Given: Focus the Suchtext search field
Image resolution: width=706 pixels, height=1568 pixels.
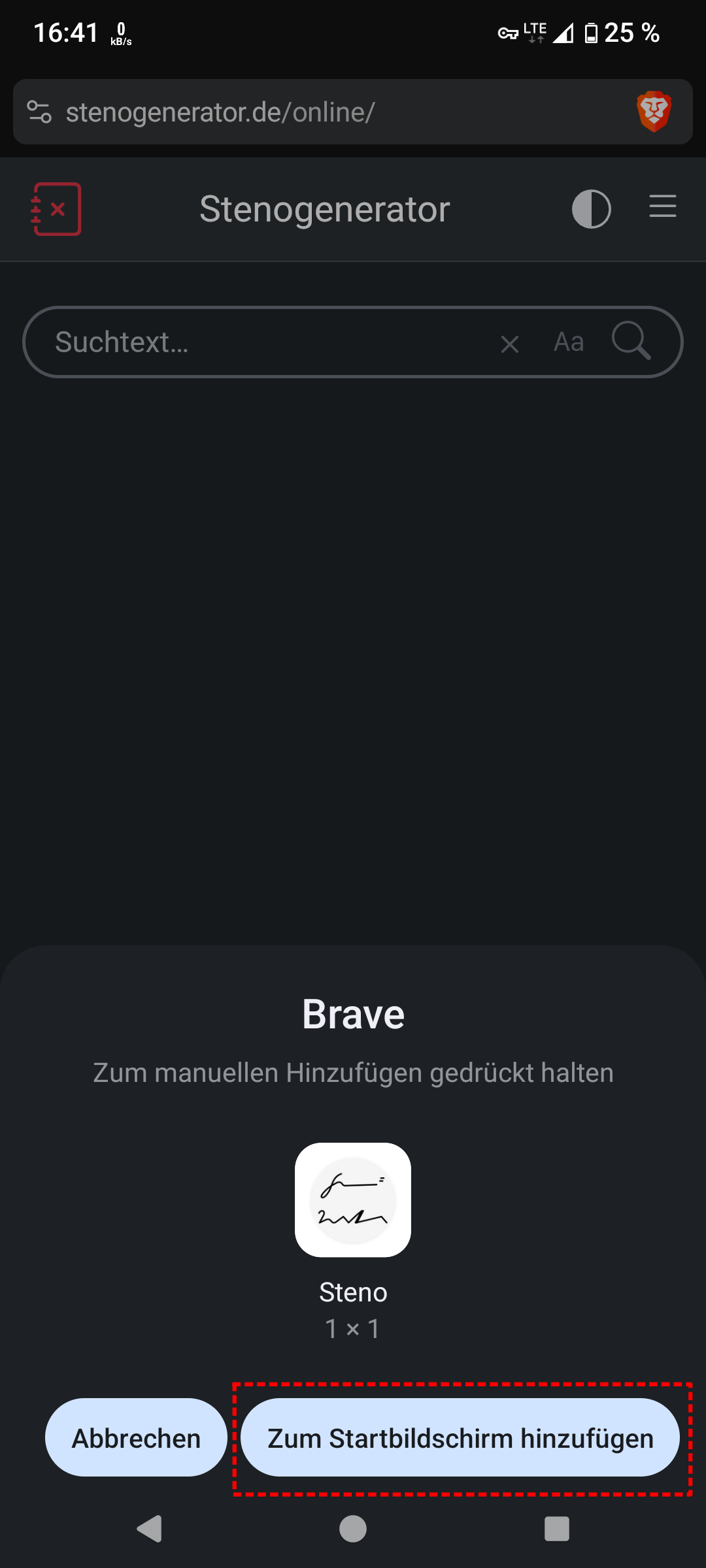Looking at the screenshot, I should [261, 342].
